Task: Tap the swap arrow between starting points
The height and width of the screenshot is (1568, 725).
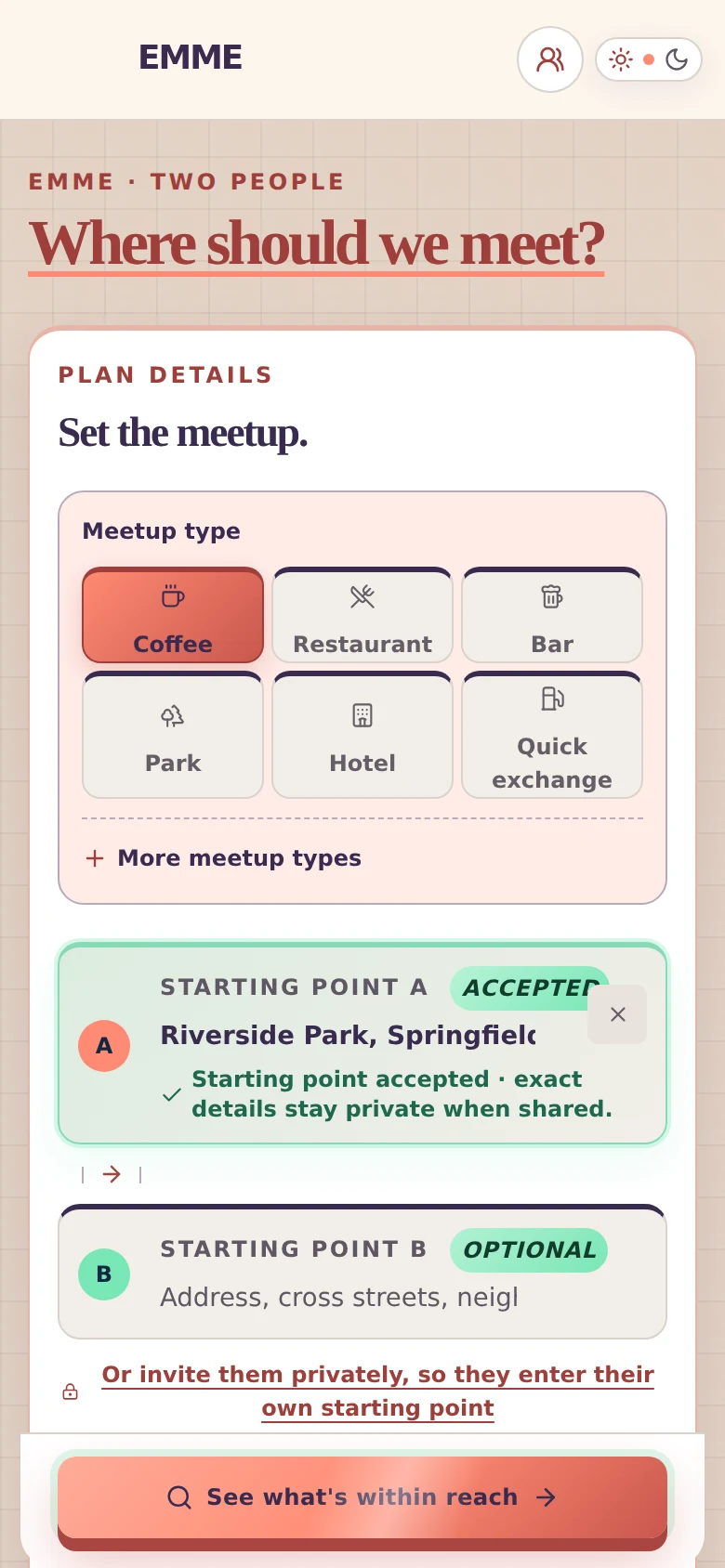Action: tap(112, 1175)
